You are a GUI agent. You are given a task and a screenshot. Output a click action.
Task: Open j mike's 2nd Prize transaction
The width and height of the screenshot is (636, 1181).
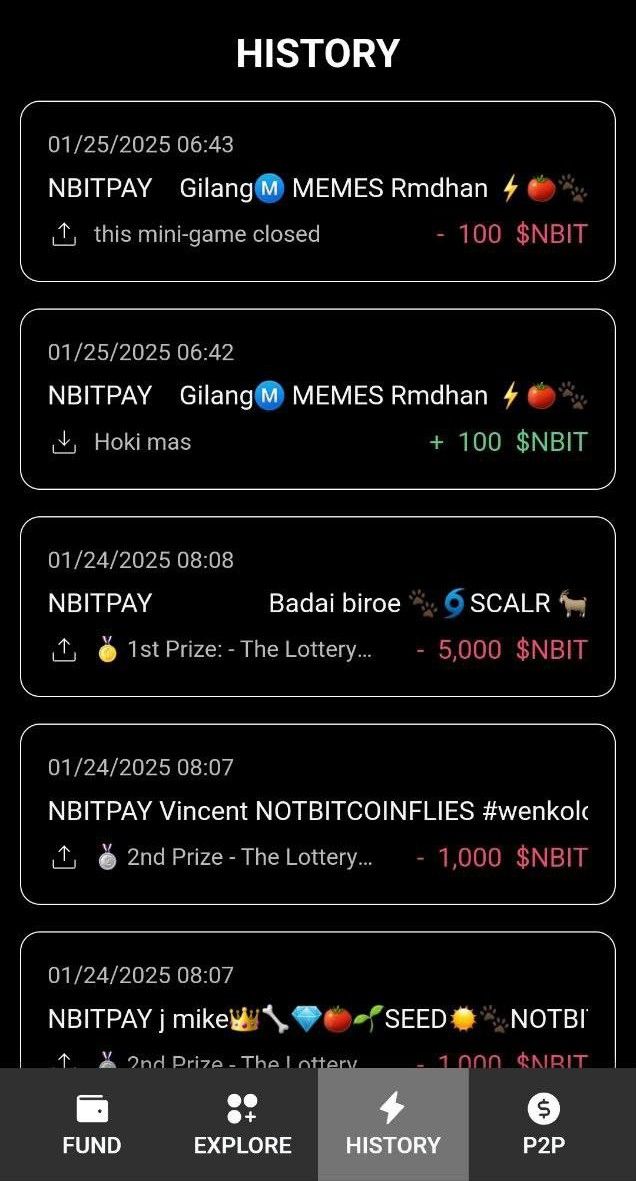(x=317, y=1000)
